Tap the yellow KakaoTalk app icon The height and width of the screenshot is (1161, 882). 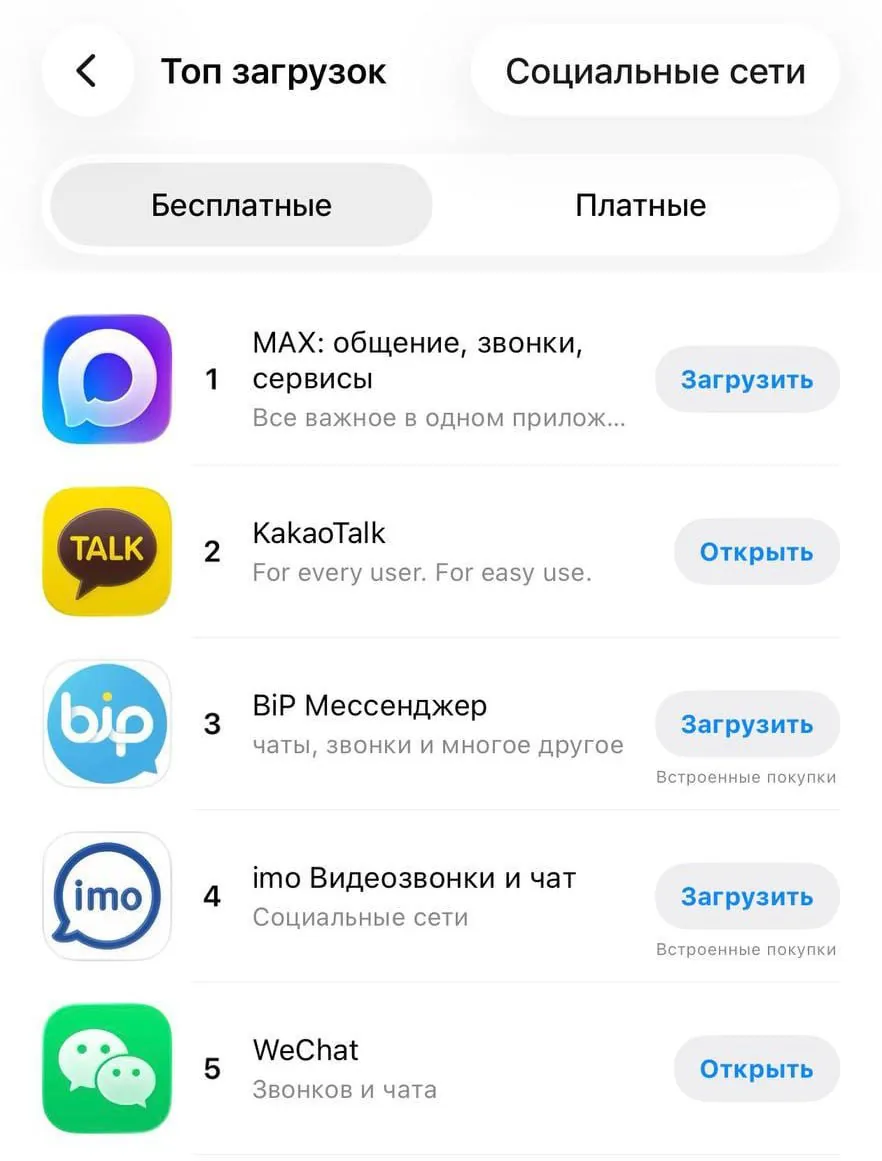[106, 551]
